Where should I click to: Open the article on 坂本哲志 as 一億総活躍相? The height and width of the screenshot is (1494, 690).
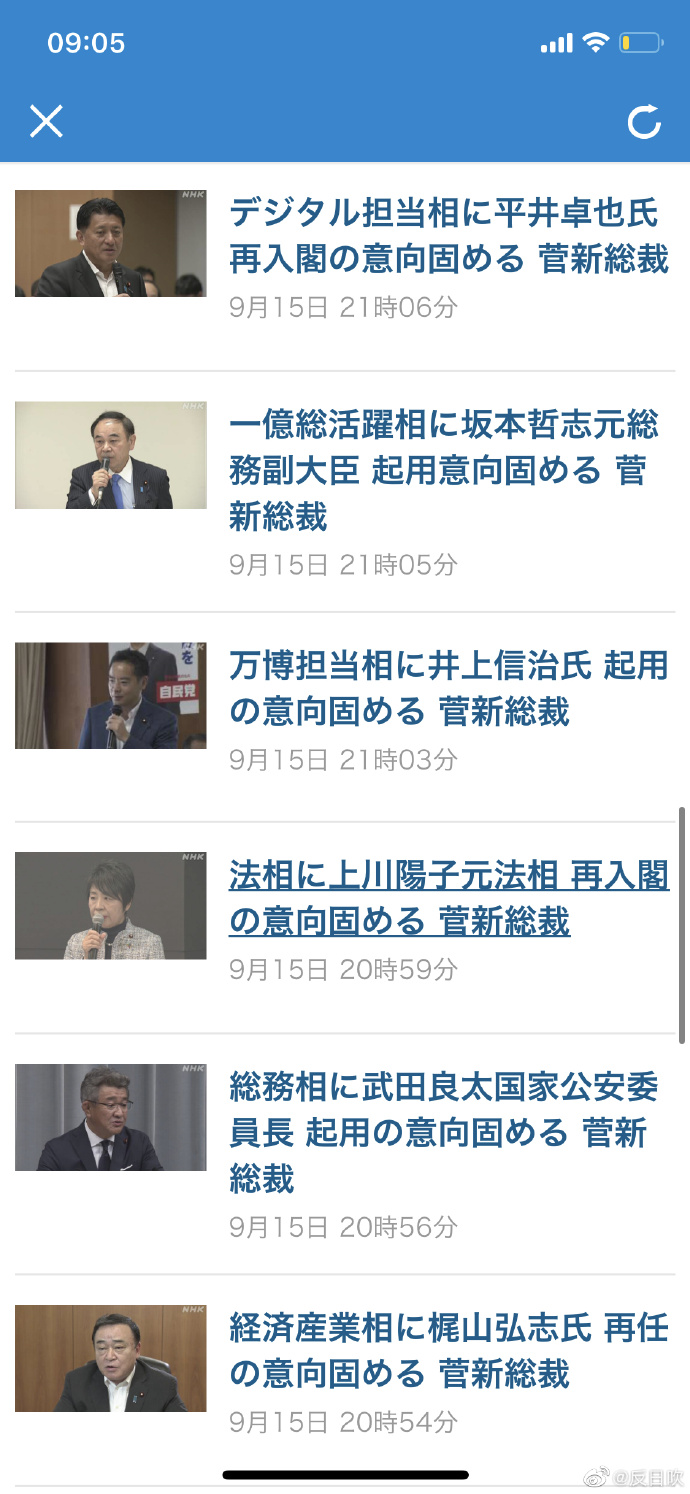pyautogui.click(x=444, y=471)
